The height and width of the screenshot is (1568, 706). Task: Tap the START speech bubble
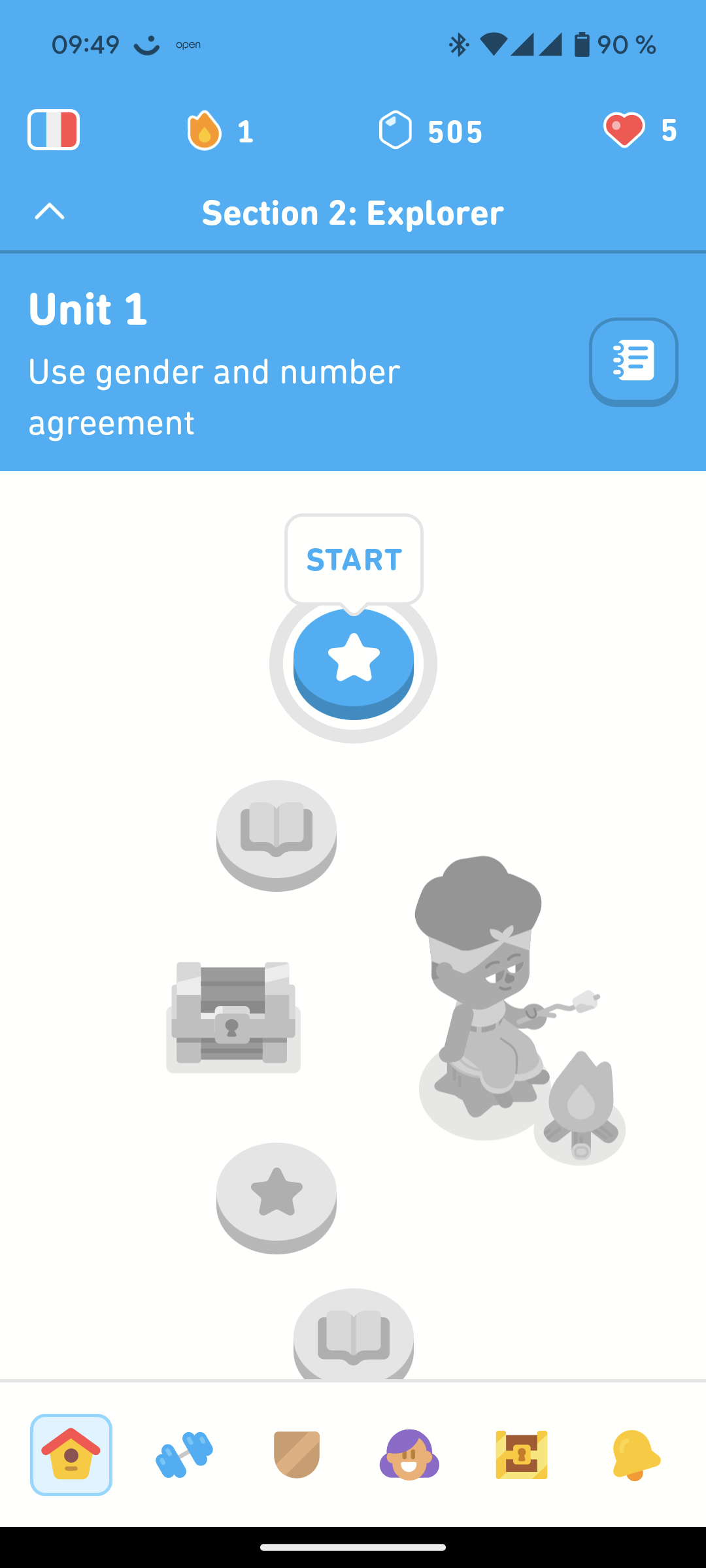(x=354, y=559)
